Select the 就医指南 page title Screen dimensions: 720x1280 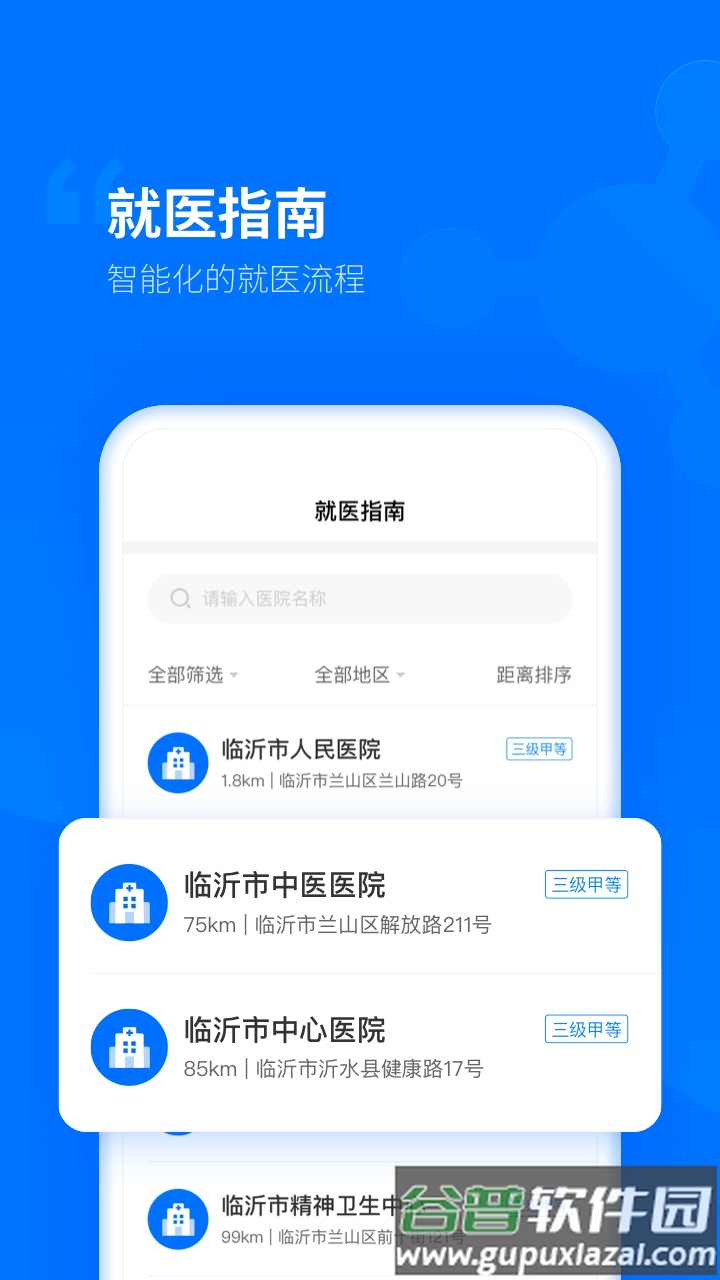[359, 511]
